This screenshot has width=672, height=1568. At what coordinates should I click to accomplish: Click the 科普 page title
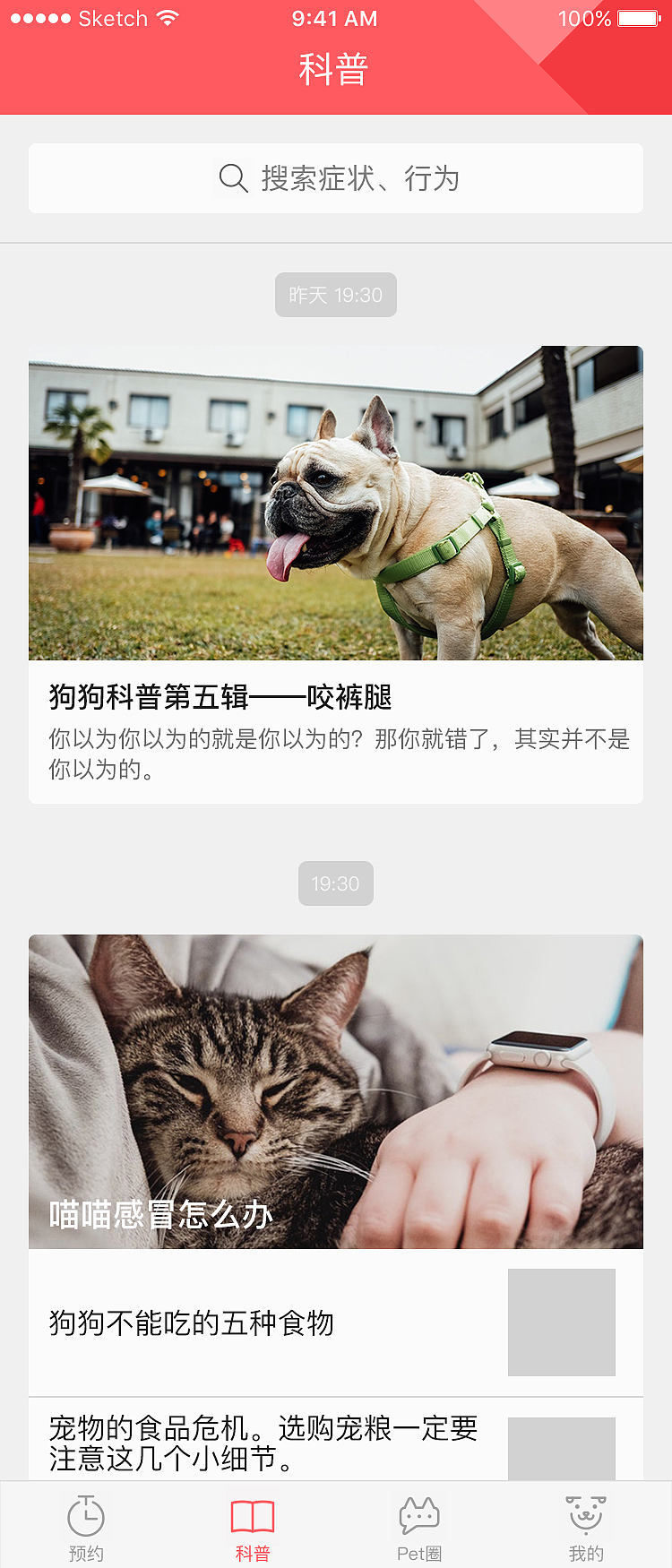coord(336,68)
